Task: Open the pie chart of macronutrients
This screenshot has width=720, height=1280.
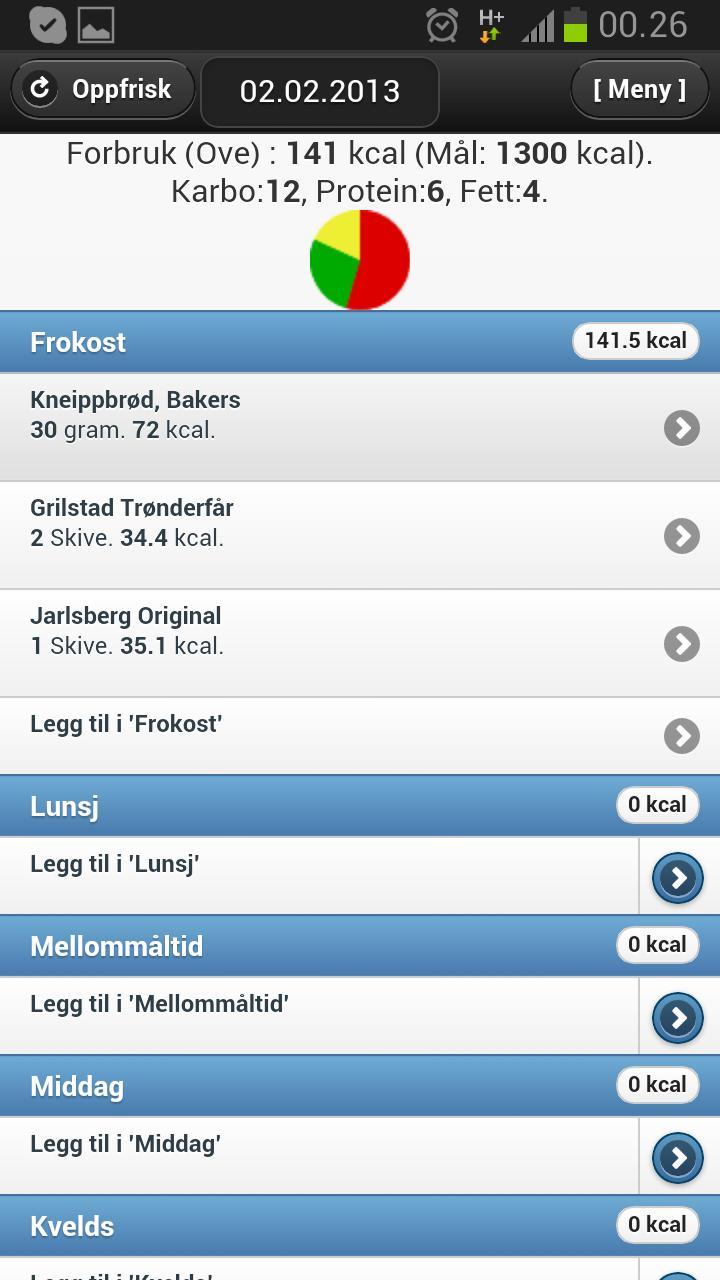Action: click(360, 258)
